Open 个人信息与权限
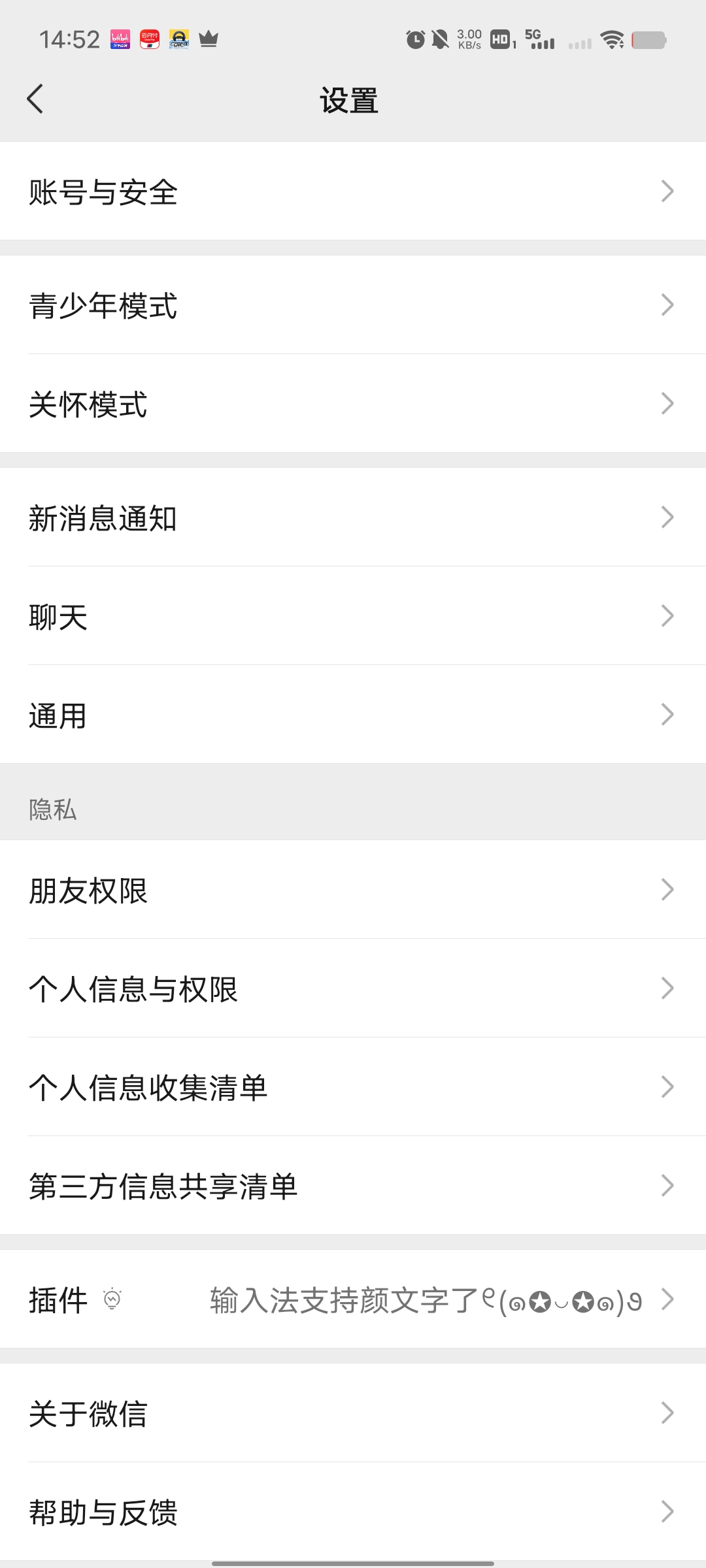706x1568 pixels. coord(353,988)
